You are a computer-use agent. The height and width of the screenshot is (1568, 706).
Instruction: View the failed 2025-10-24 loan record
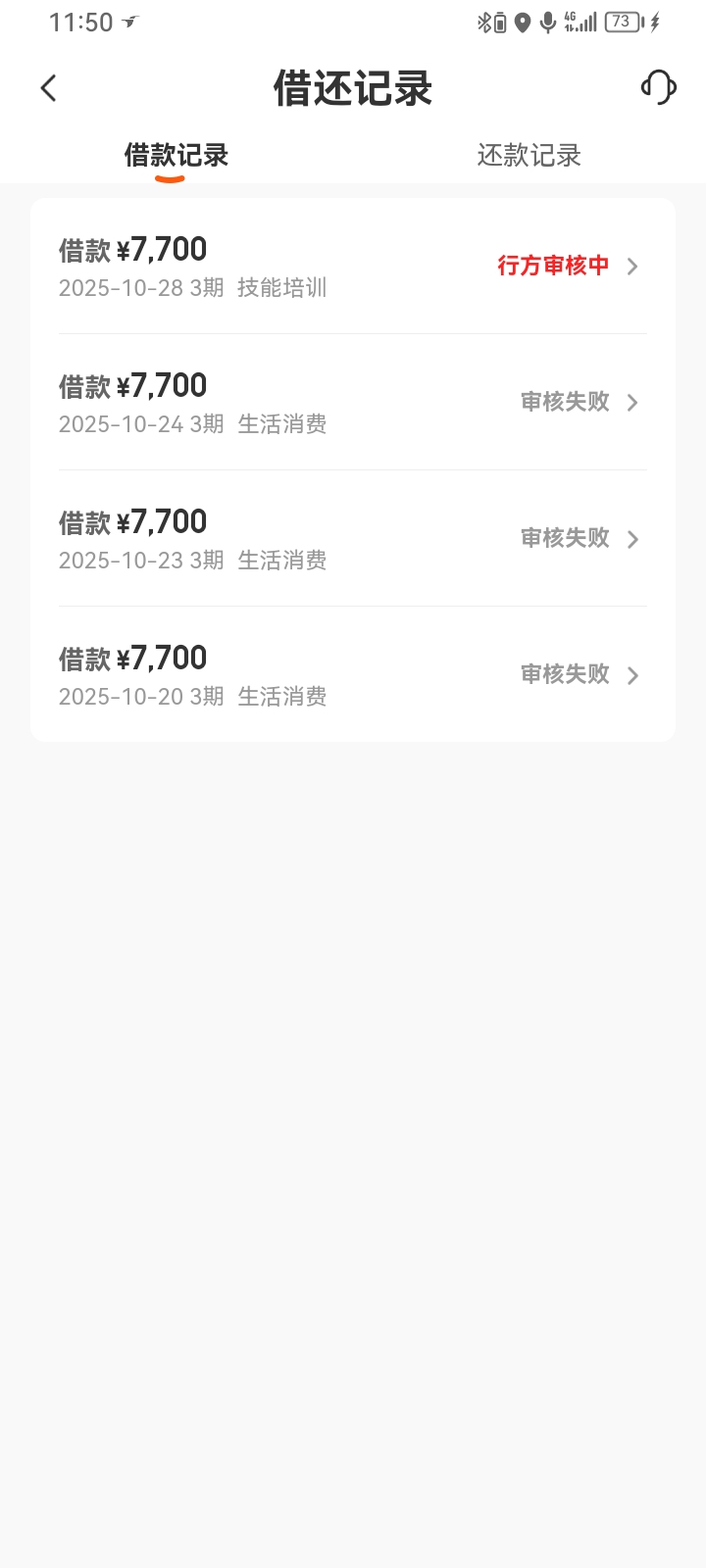pos(353,403)
